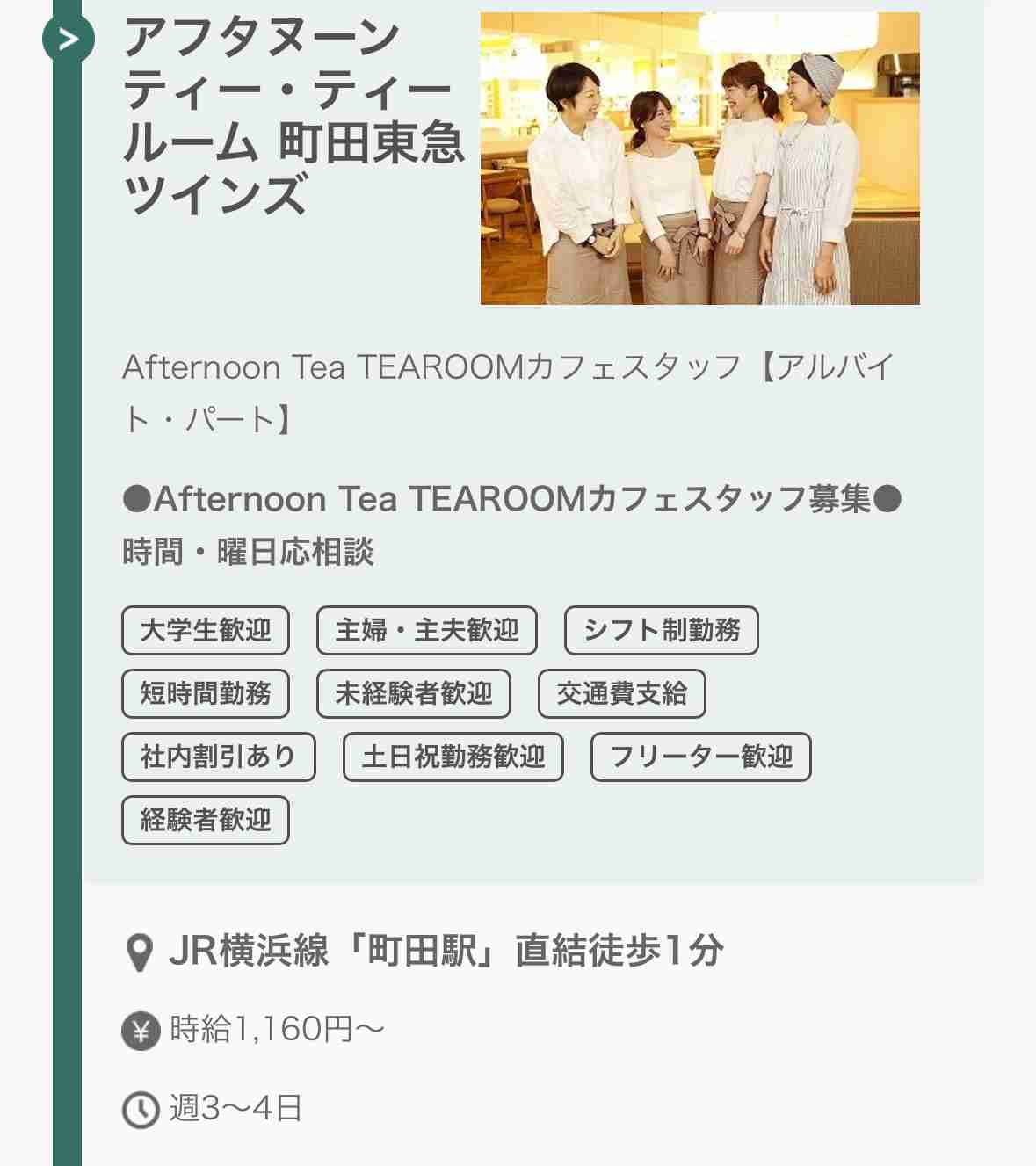Toggle the 交通費支給 condition tag
Image resolution: width=1036 pixels, height=1166 pixels.
[621, 692]
